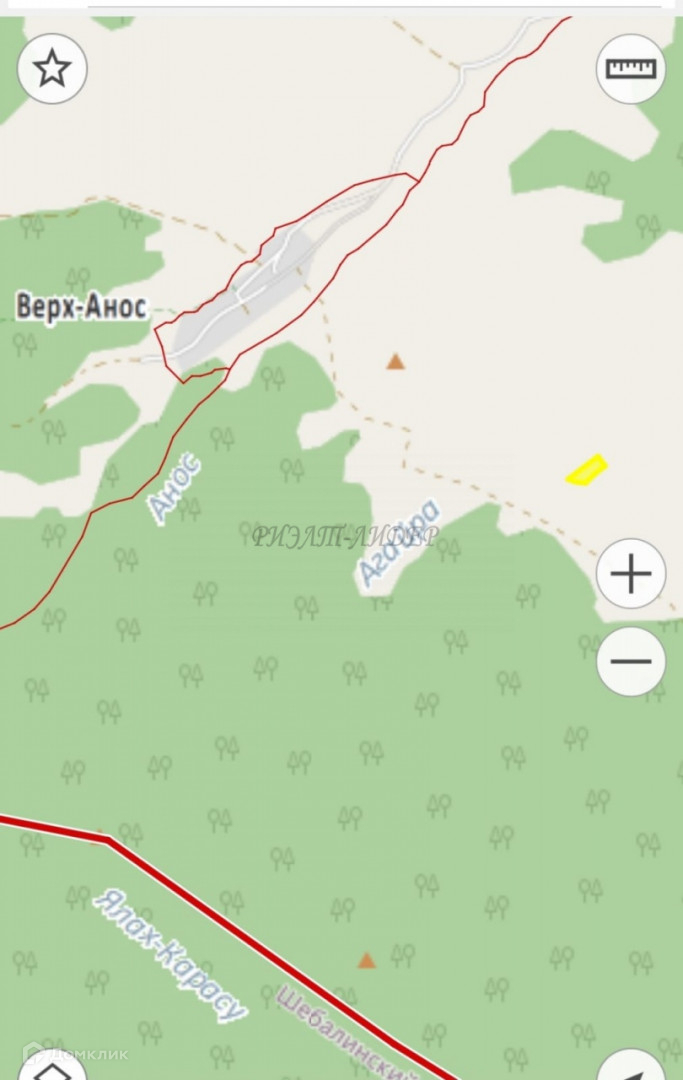Activate the ruler measurement tool
Viewport: 683px width, 1080px height.
pyautogui.click(x=631, y=69)
